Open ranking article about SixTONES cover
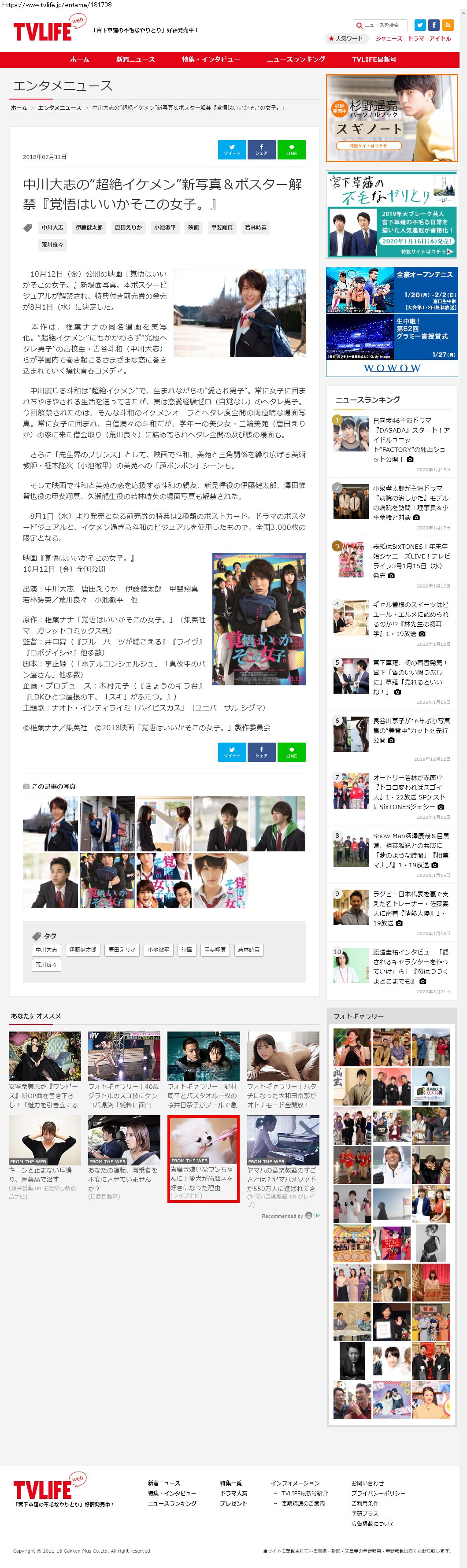The image size is (467, 1568). tap(410, 561)
